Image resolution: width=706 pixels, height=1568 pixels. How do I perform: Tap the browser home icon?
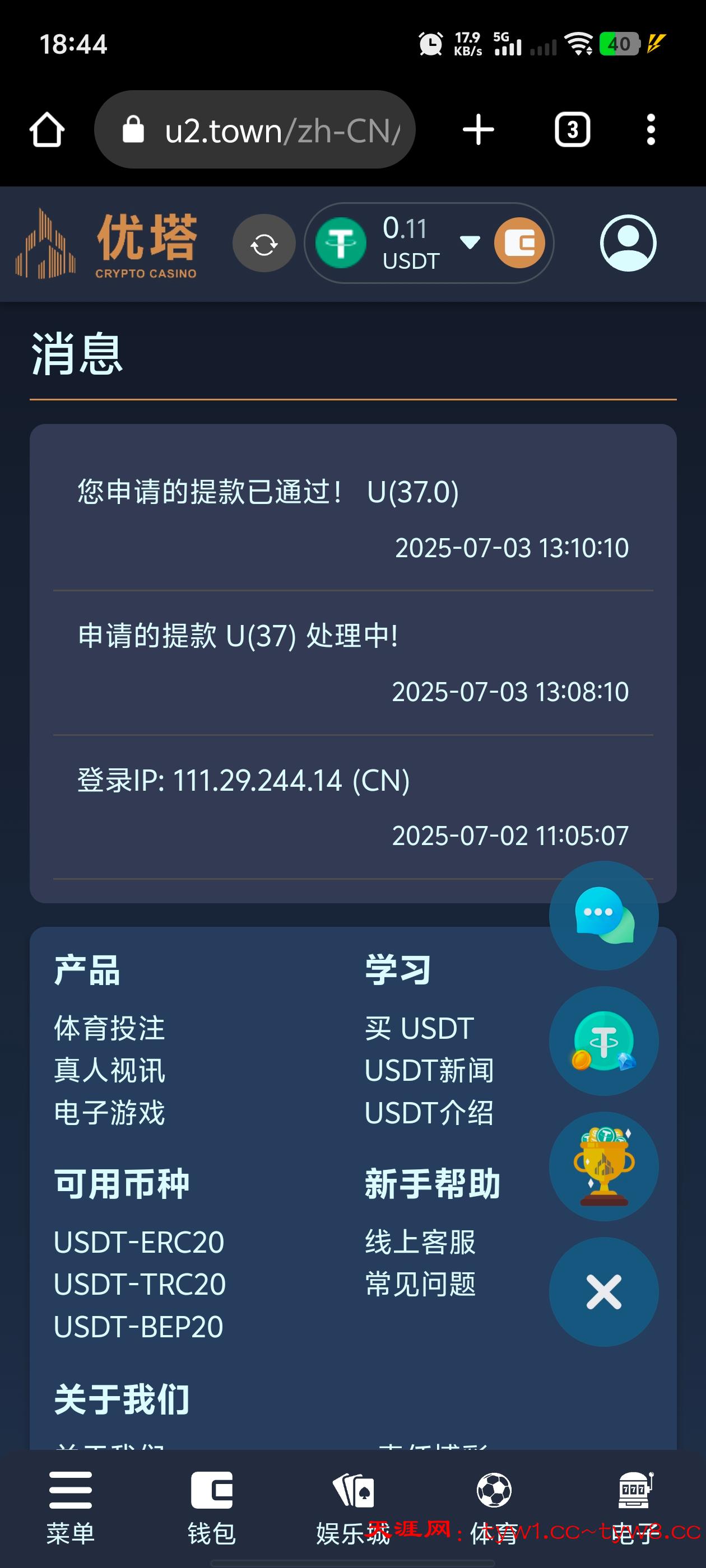coord(47,130)
